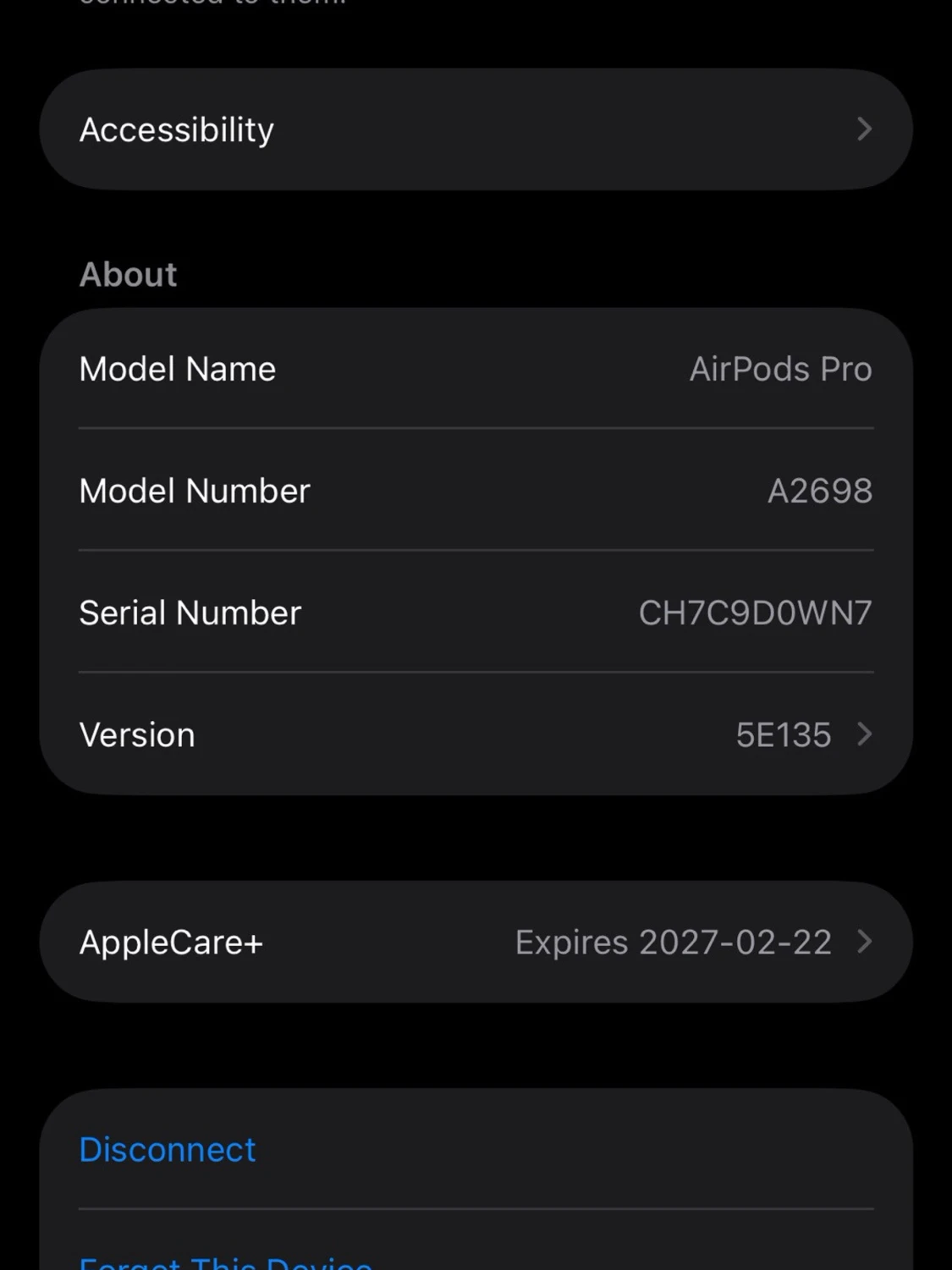
Task: Expand the Accessibility chevron
Action: 864,129
